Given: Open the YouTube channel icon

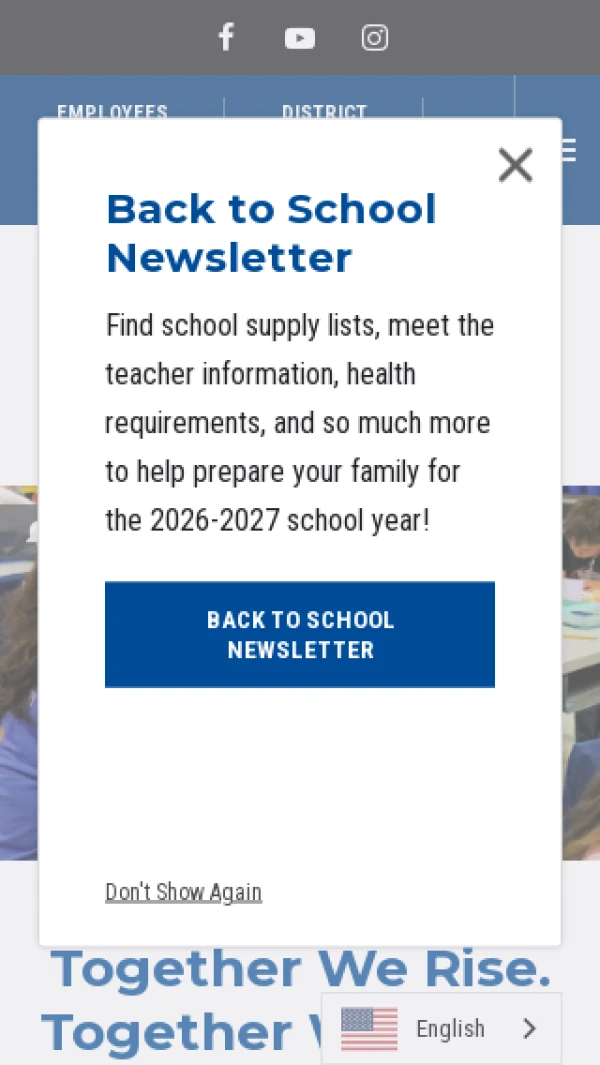Looking at the screenshot, I should [x=300, y=38].
